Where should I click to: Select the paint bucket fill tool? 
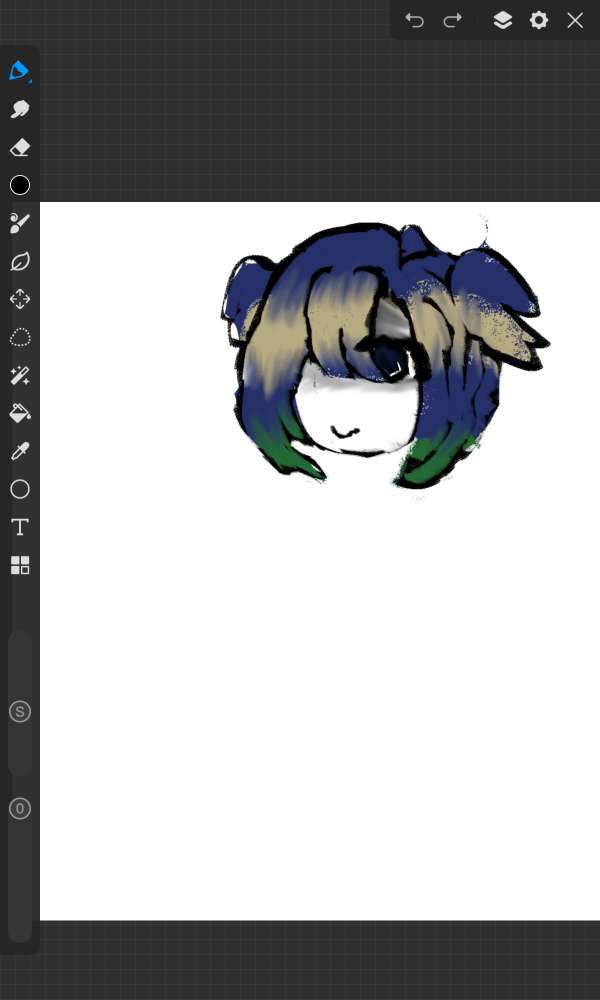19,413
